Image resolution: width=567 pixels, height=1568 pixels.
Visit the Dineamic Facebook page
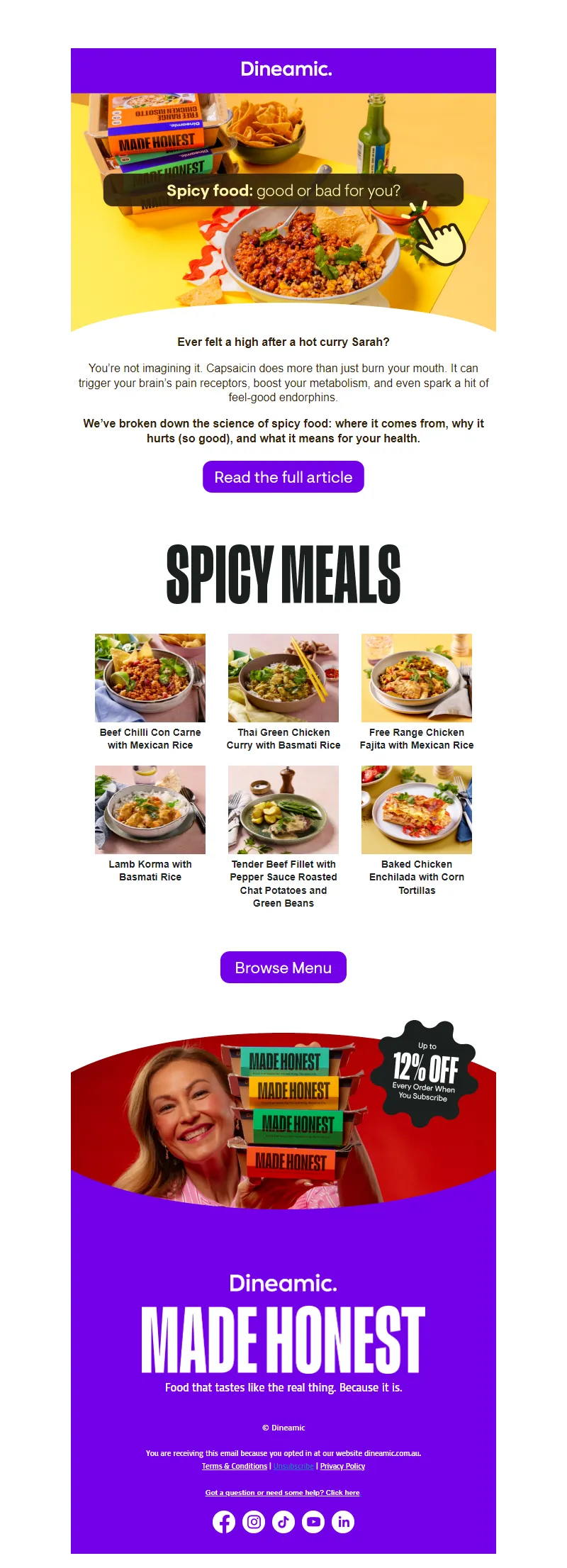click(x=224, y=1521)
